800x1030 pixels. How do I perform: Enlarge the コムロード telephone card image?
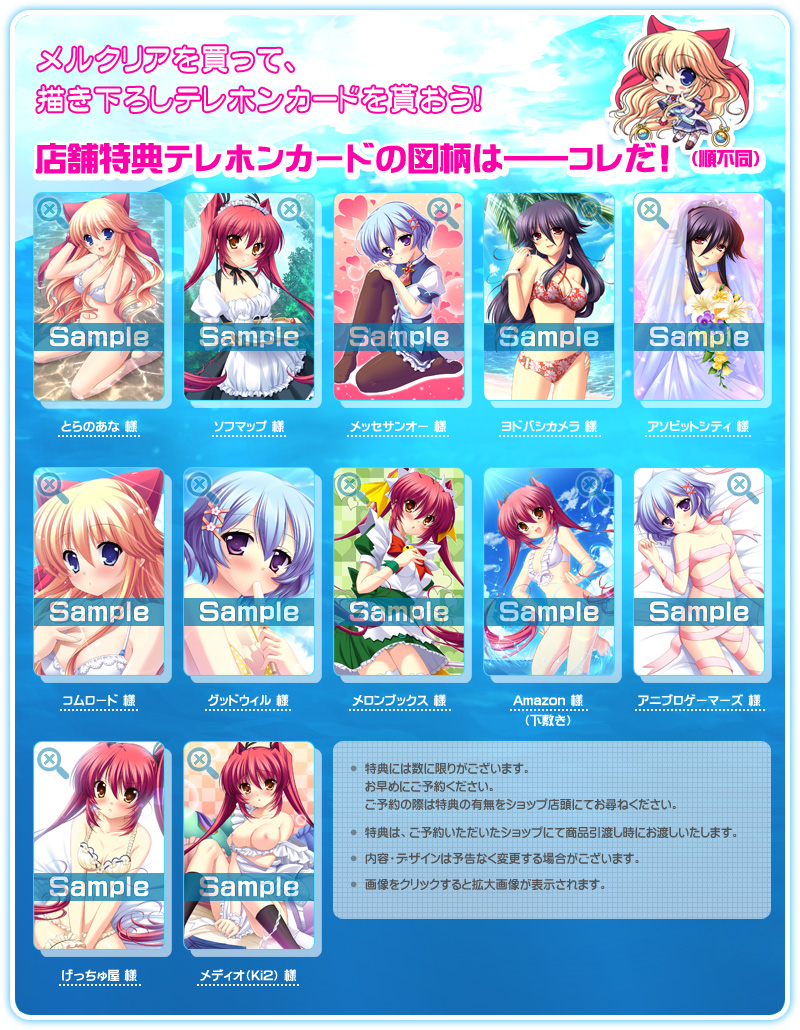coord(99,572)
